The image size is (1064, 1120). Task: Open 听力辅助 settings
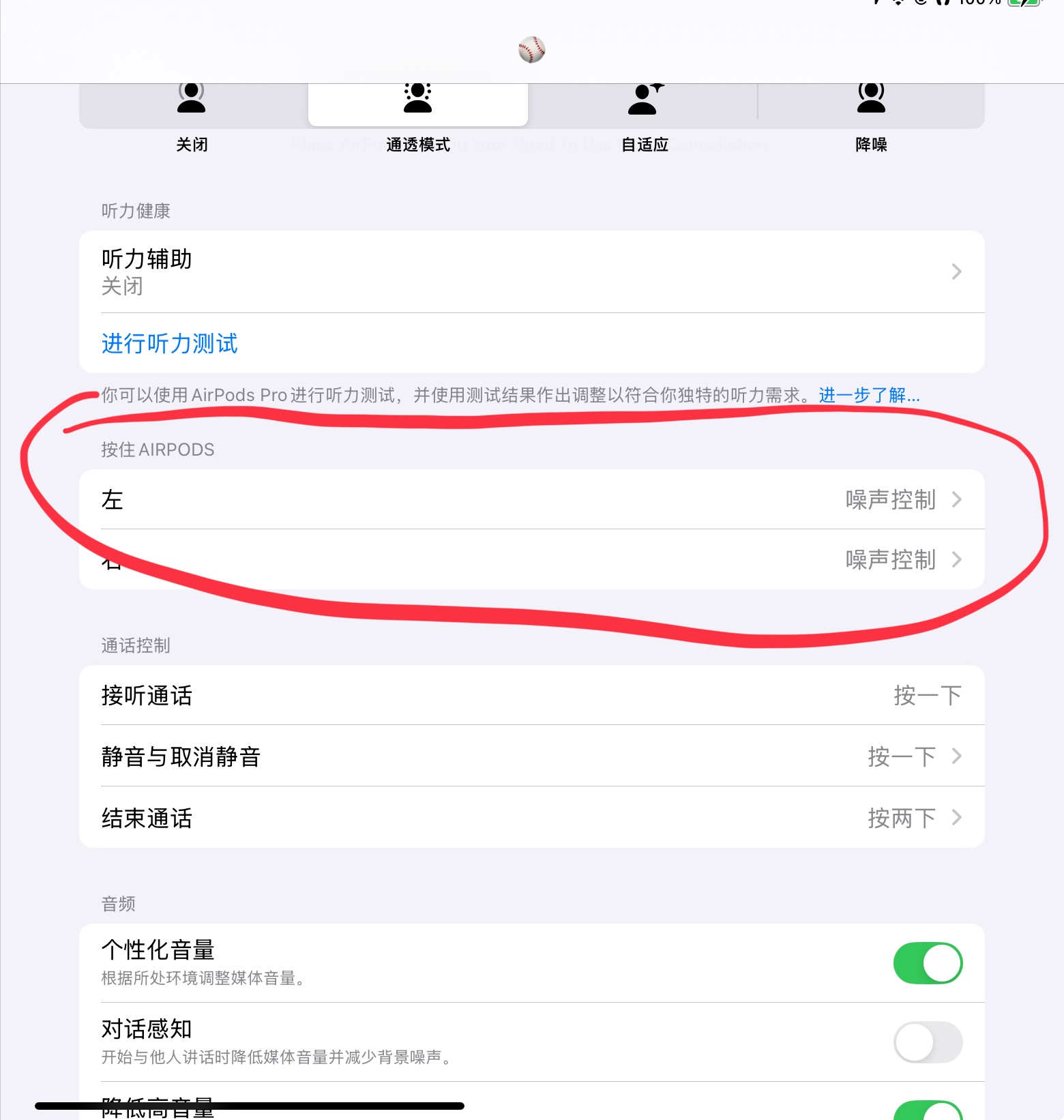coord(531,271)
